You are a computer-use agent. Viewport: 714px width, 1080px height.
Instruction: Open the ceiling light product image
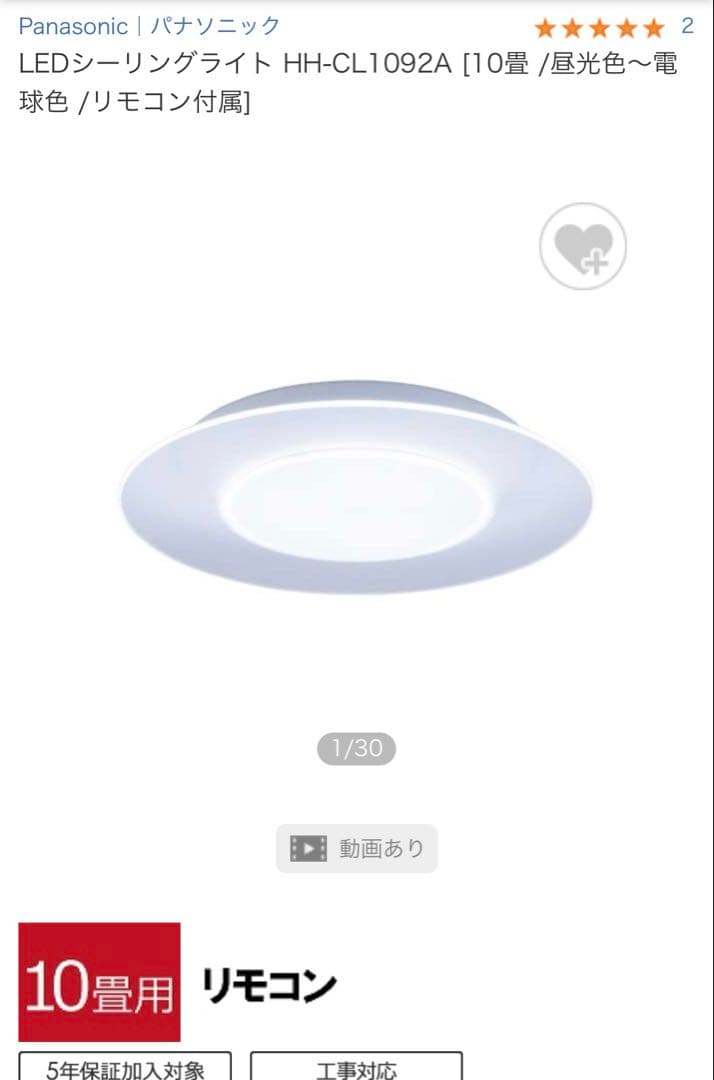point(357,487)
